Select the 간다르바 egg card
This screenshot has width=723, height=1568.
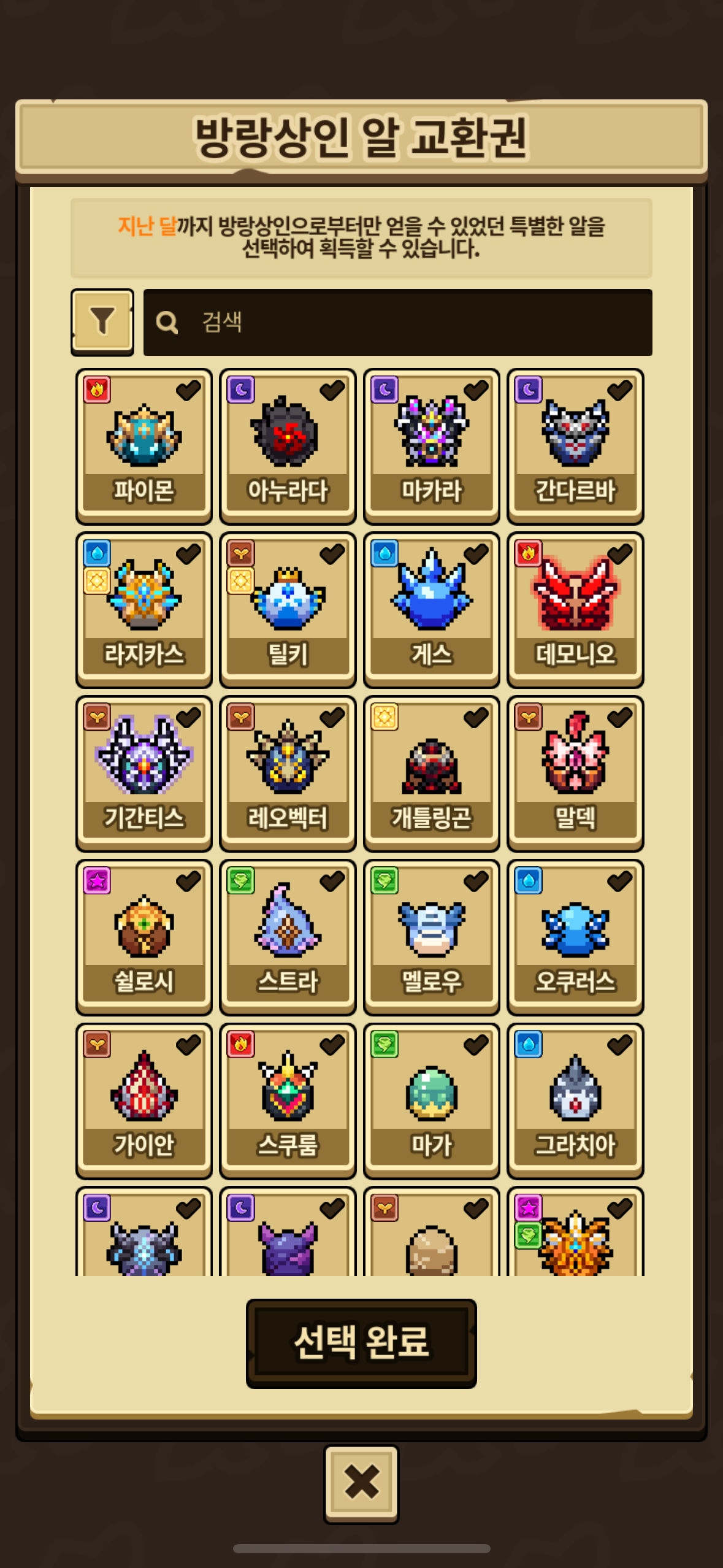(x=575, y=446)
